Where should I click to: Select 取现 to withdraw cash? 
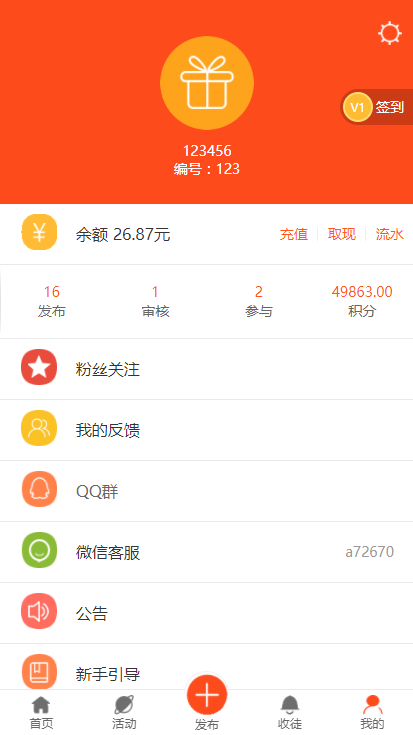point(342,234)
